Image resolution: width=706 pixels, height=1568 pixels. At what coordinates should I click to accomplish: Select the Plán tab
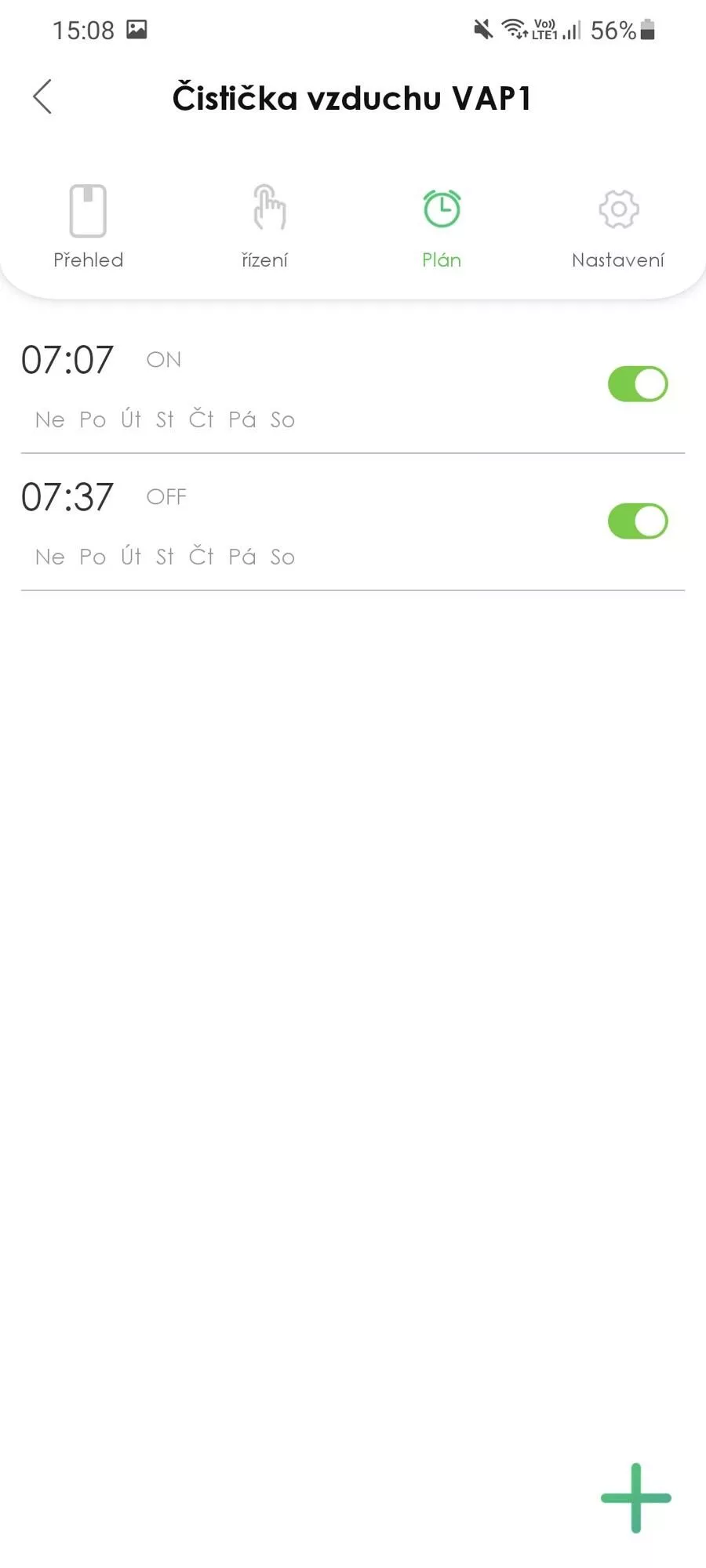(442, 227)
